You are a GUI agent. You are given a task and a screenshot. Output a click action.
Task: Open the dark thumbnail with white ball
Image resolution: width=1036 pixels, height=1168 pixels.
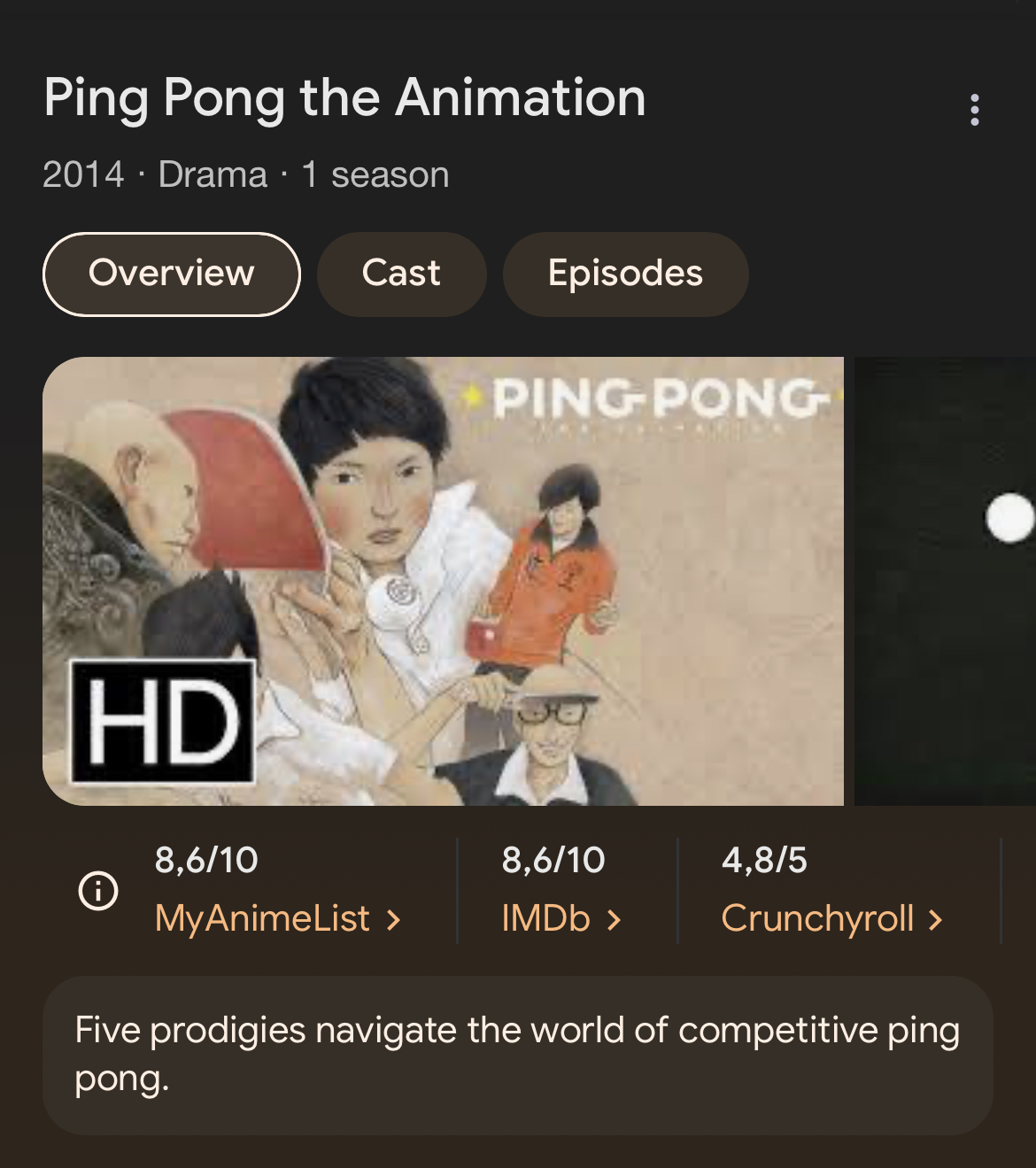click(x=946, y=581)
